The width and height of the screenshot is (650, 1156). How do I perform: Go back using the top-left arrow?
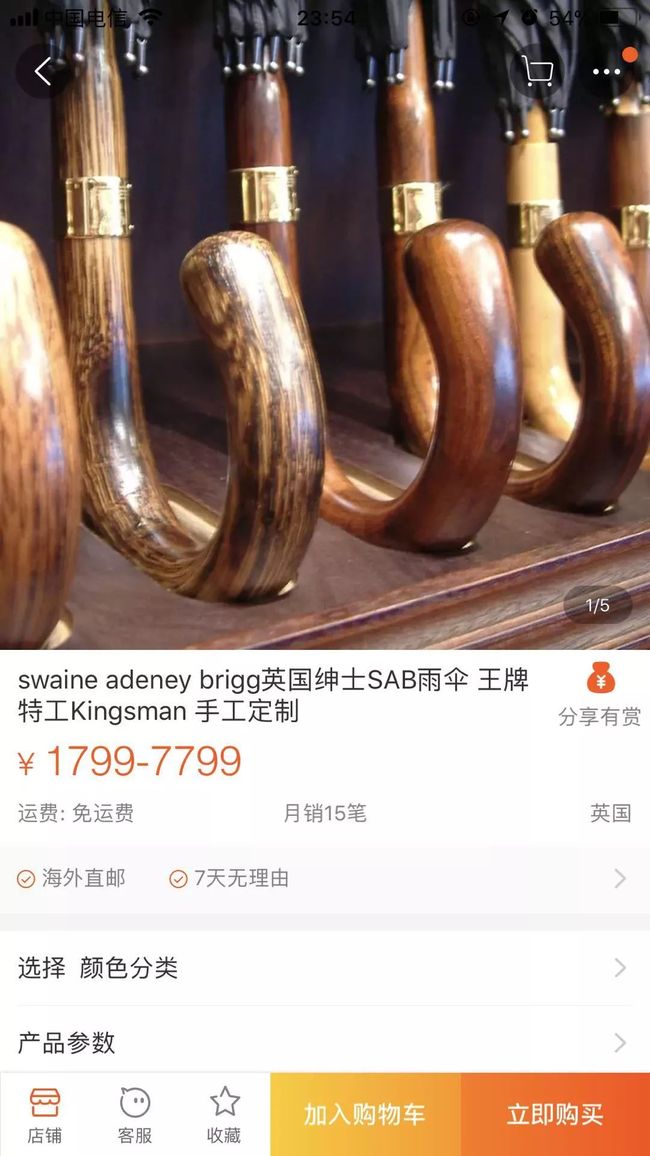point(43,72)
